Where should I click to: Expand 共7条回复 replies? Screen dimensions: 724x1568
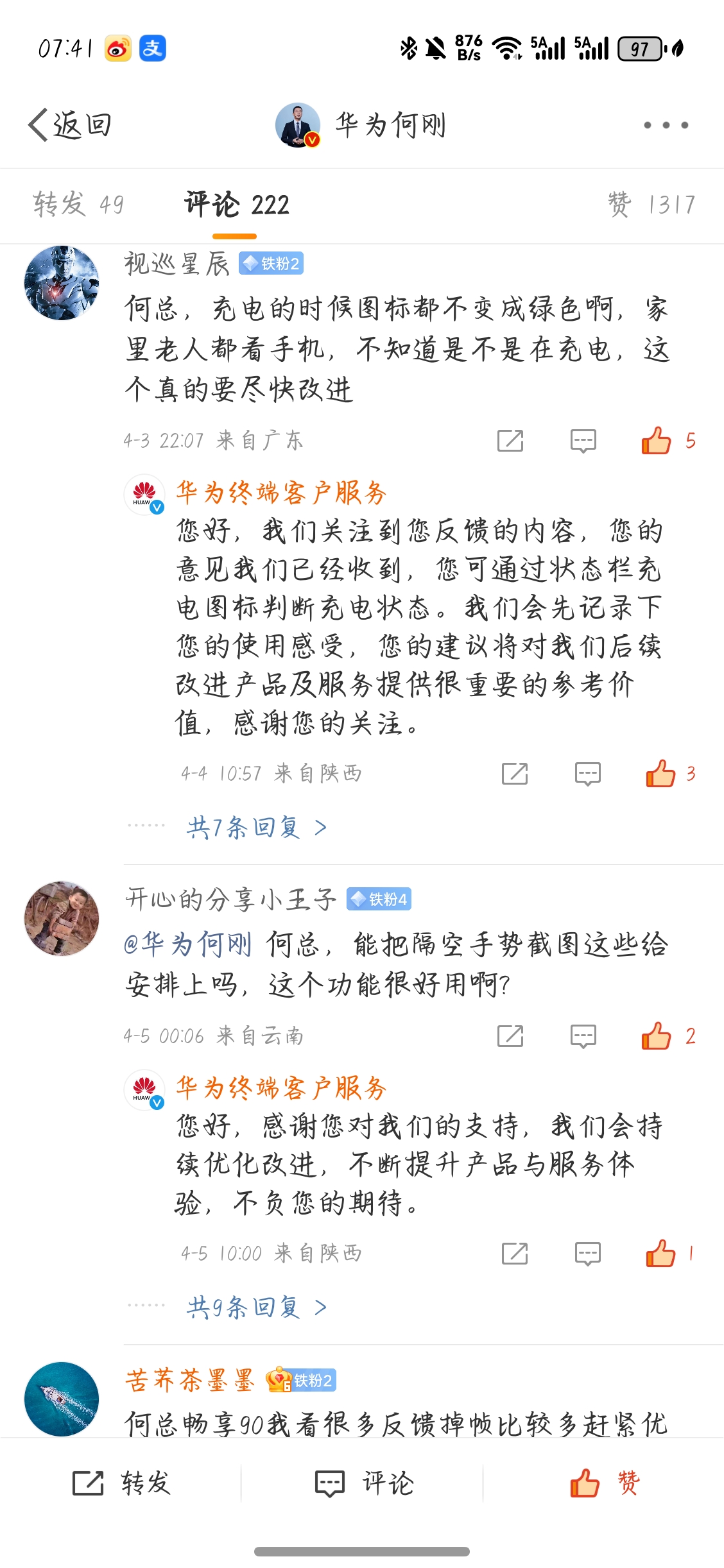point(257,828)
